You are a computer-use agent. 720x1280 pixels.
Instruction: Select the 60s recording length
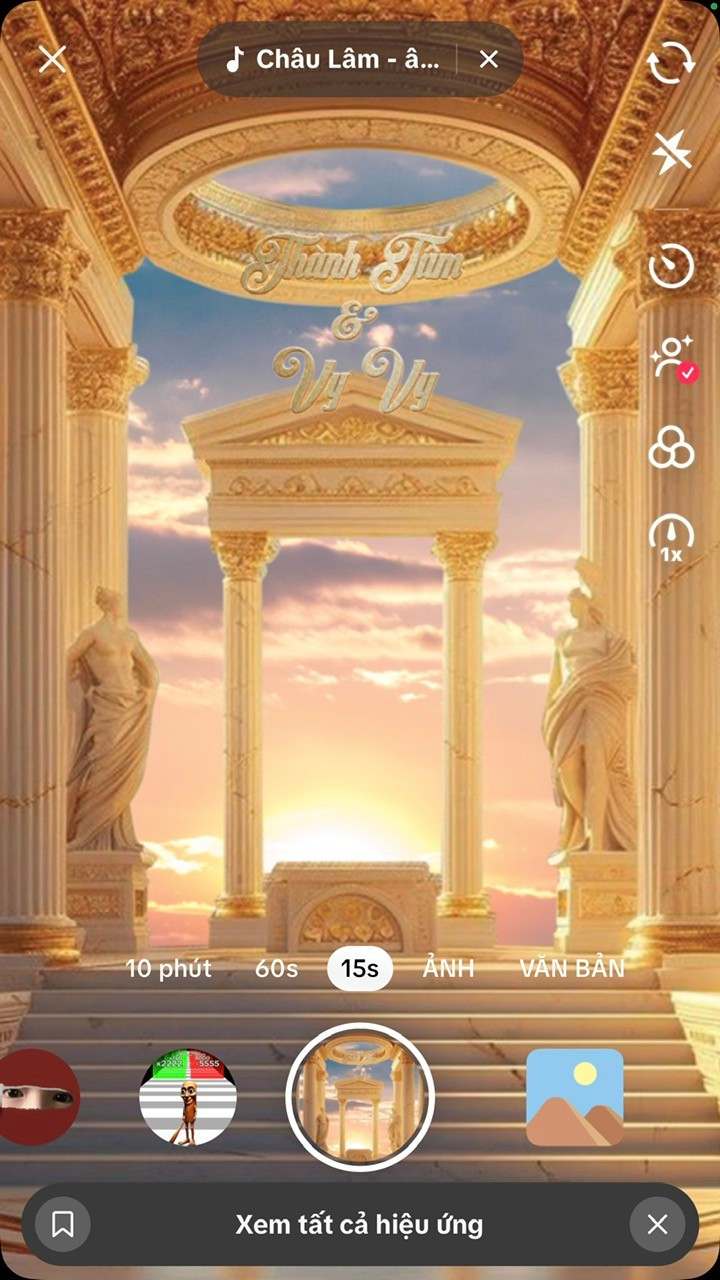[276, 968]
